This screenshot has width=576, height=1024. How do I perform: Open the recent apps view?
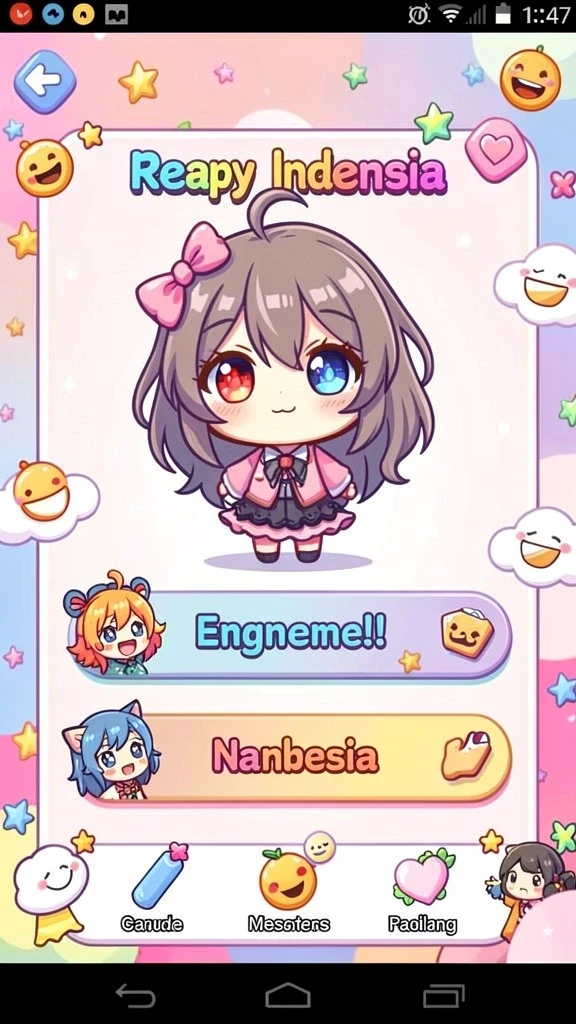coord(443,996)
